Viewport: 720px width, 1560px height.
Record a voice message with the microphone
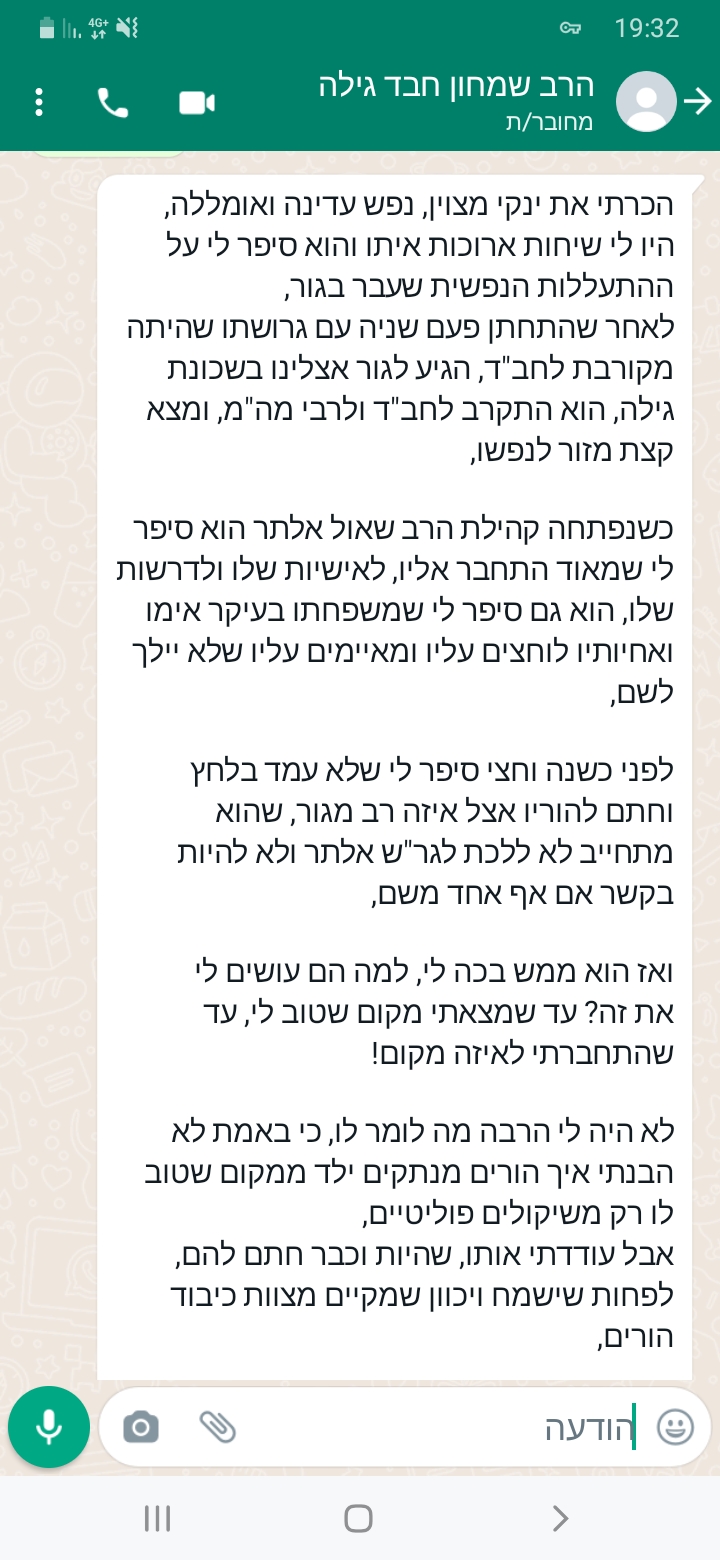click(49, 1427)
